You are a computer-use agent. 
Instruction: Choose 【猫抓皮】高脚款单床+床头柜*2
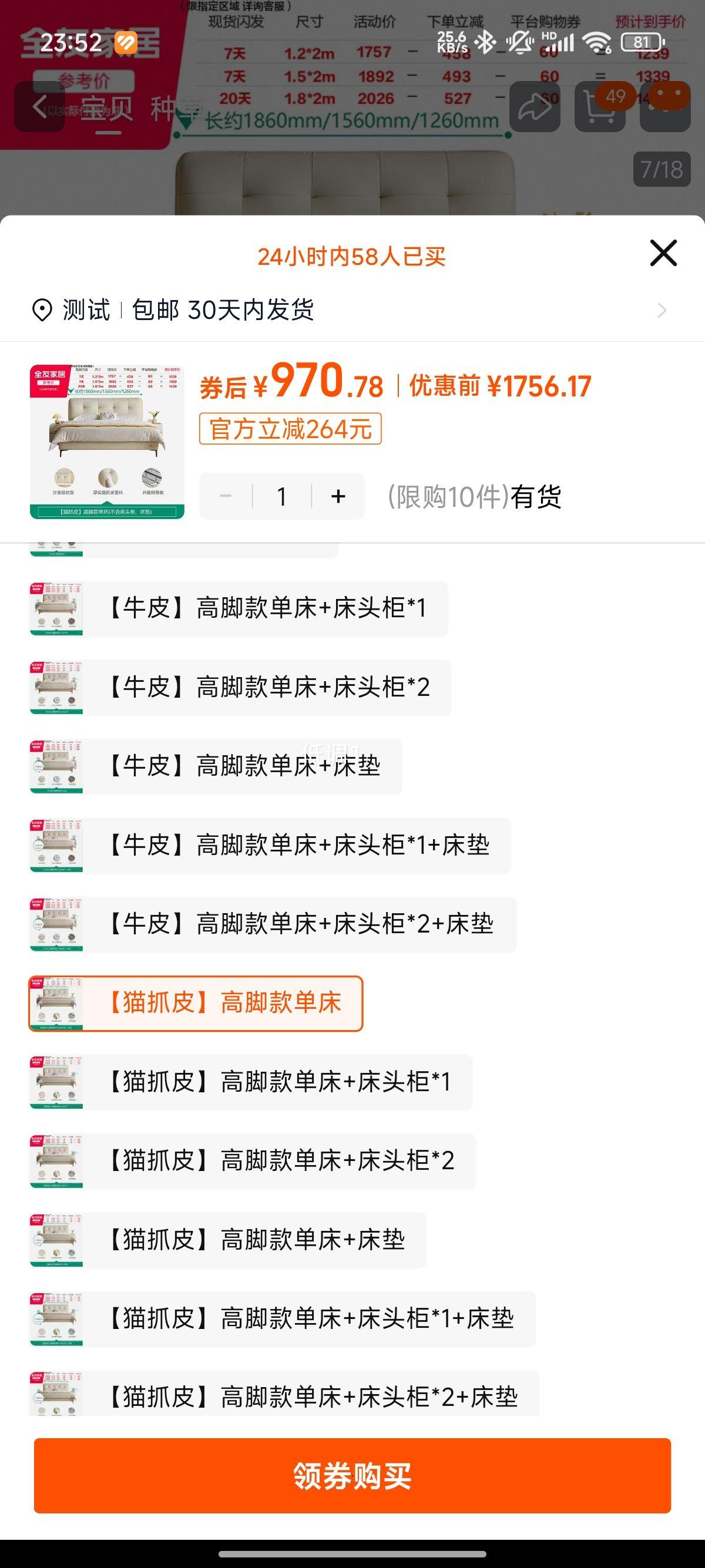(x=252, y=1162)
